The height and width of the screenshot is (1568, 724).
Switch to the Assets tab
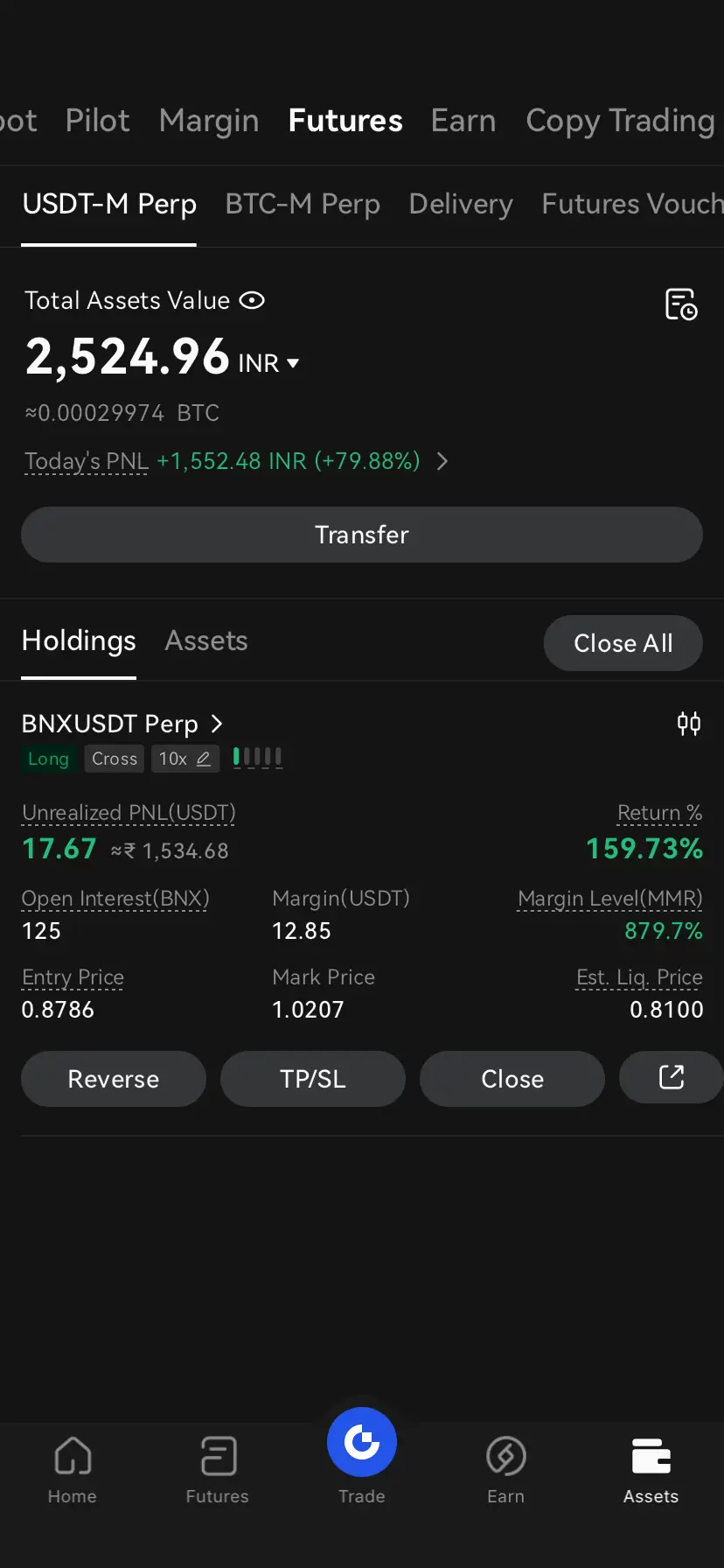pyautogui.click(x=206, y=640)
